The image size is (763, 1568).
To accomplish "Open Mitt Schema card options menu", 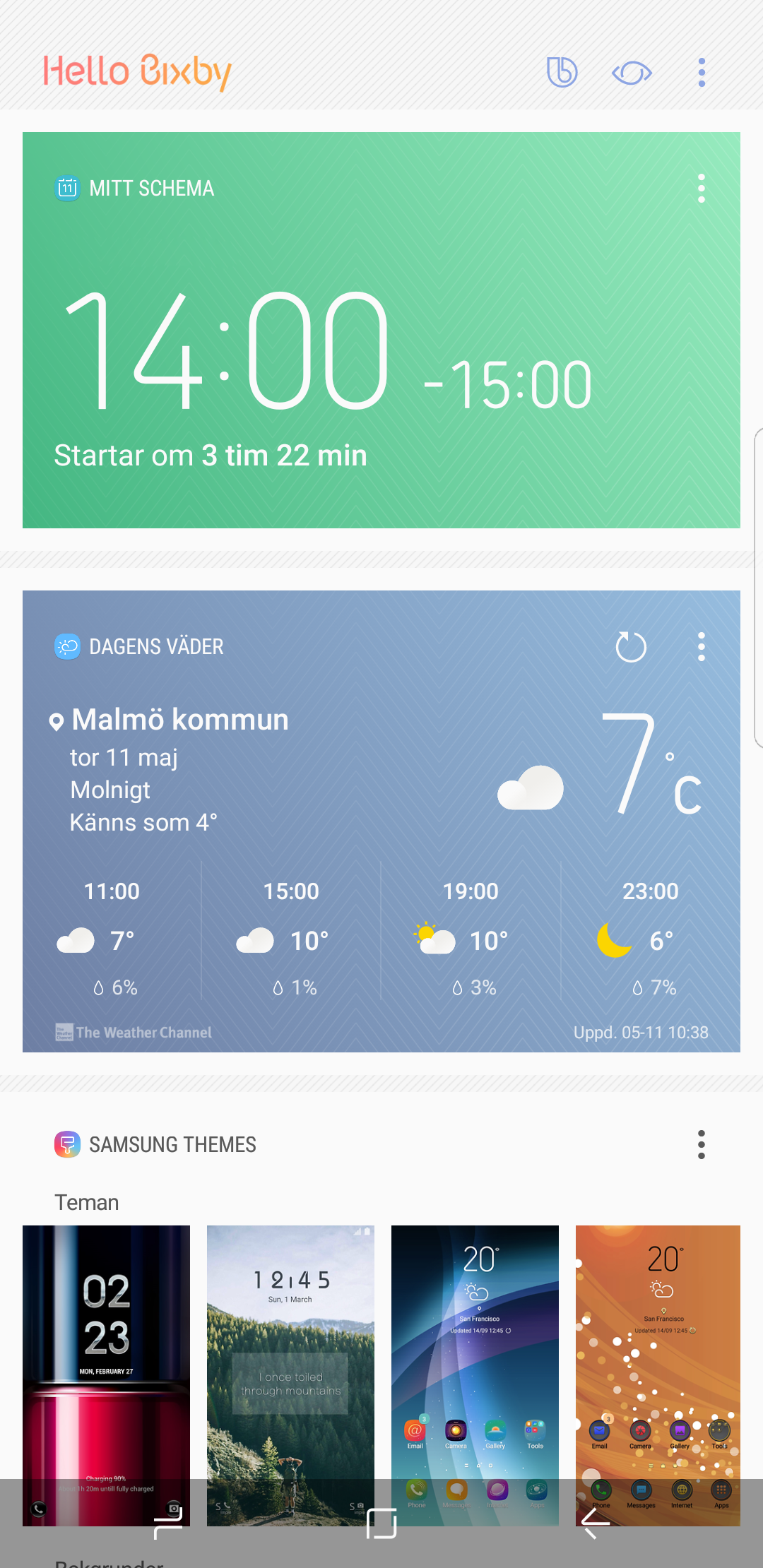I will pyautogui.click(x=702, y=189).
